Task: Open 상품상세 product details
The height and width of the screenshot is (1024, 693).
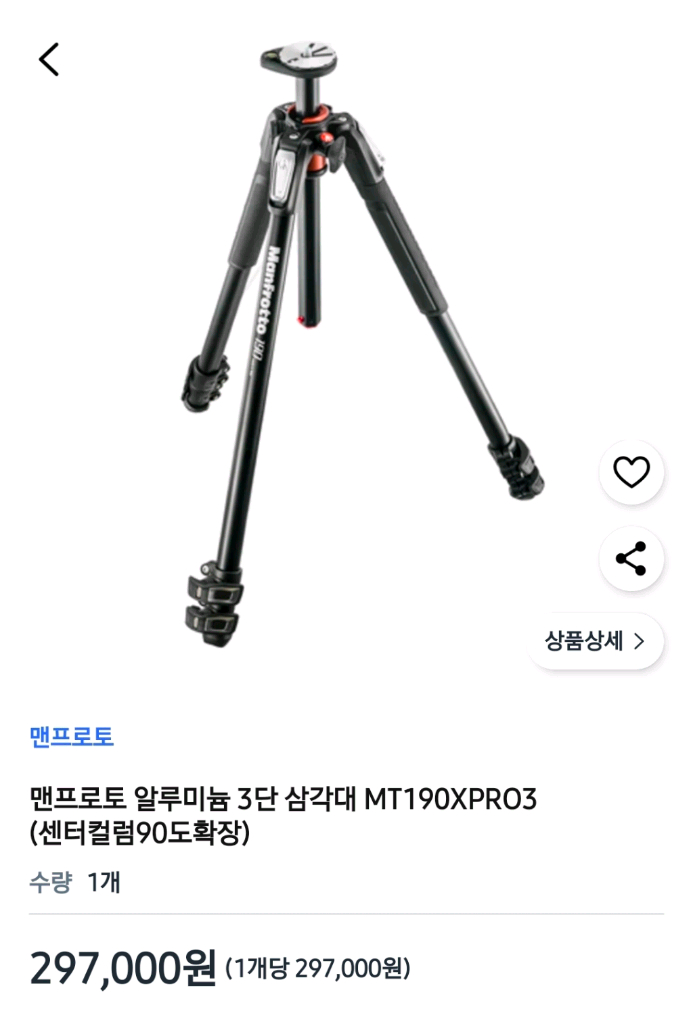Action: (x=595, y=641)
